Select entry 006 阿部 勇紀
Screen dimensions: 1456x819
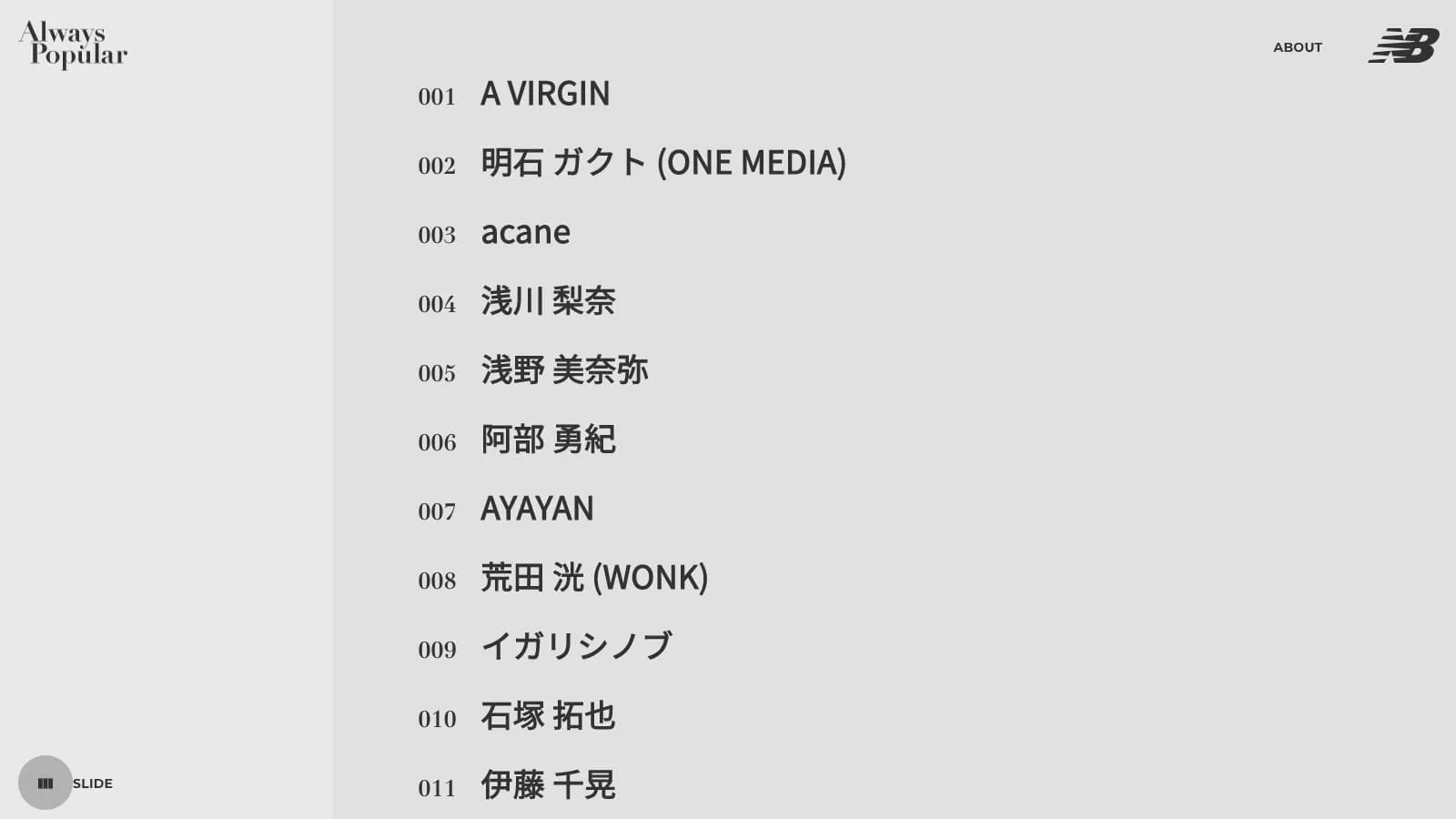[x=548, y=440]
